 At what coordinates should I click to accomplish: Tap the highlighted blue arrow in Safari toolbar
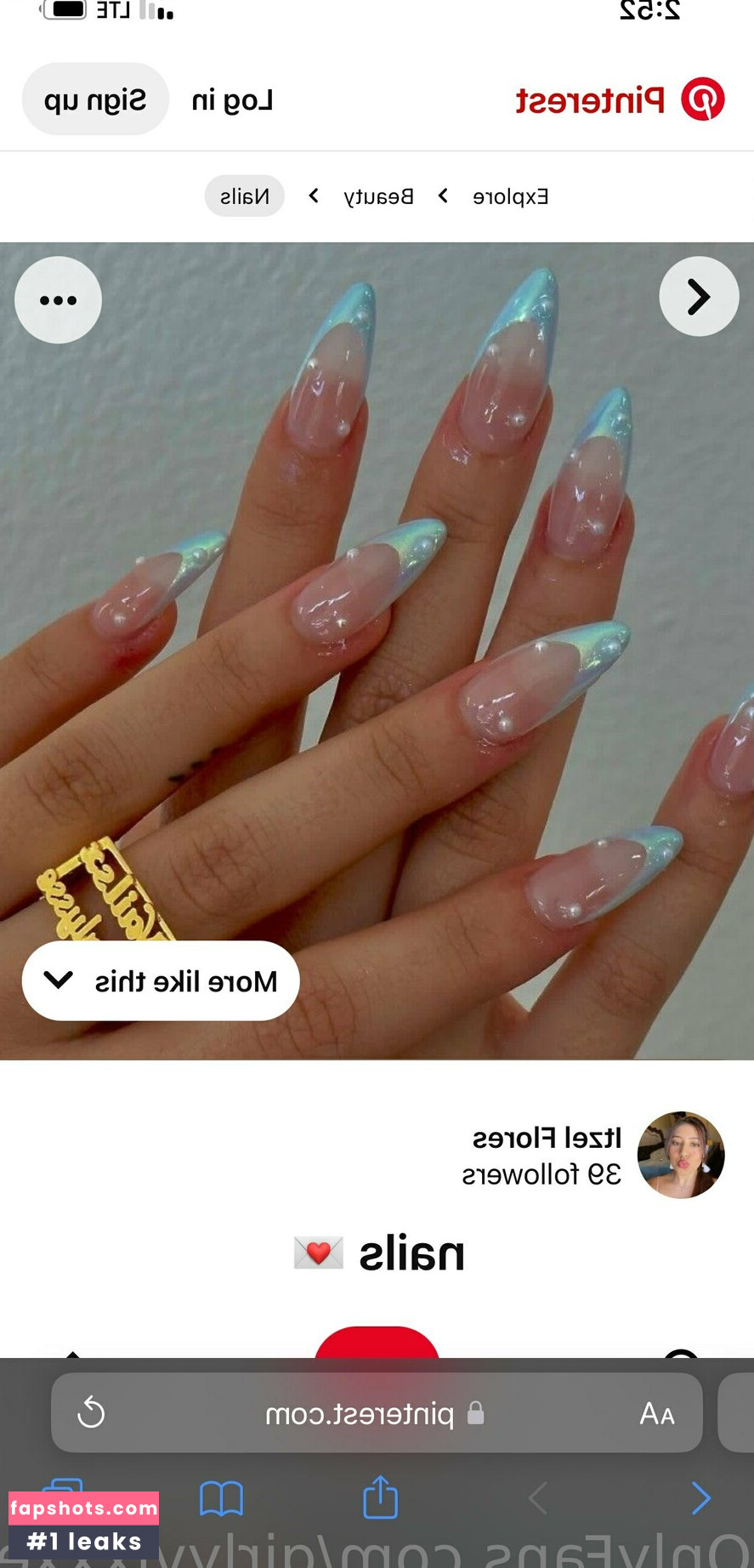[700, 1498]
